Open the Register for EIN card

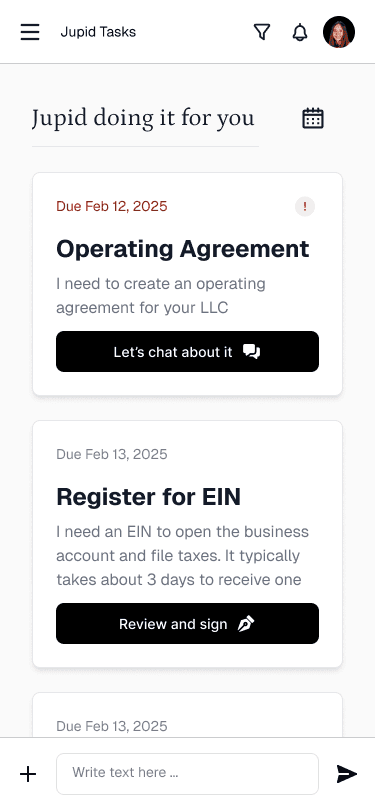pos(188,544)
